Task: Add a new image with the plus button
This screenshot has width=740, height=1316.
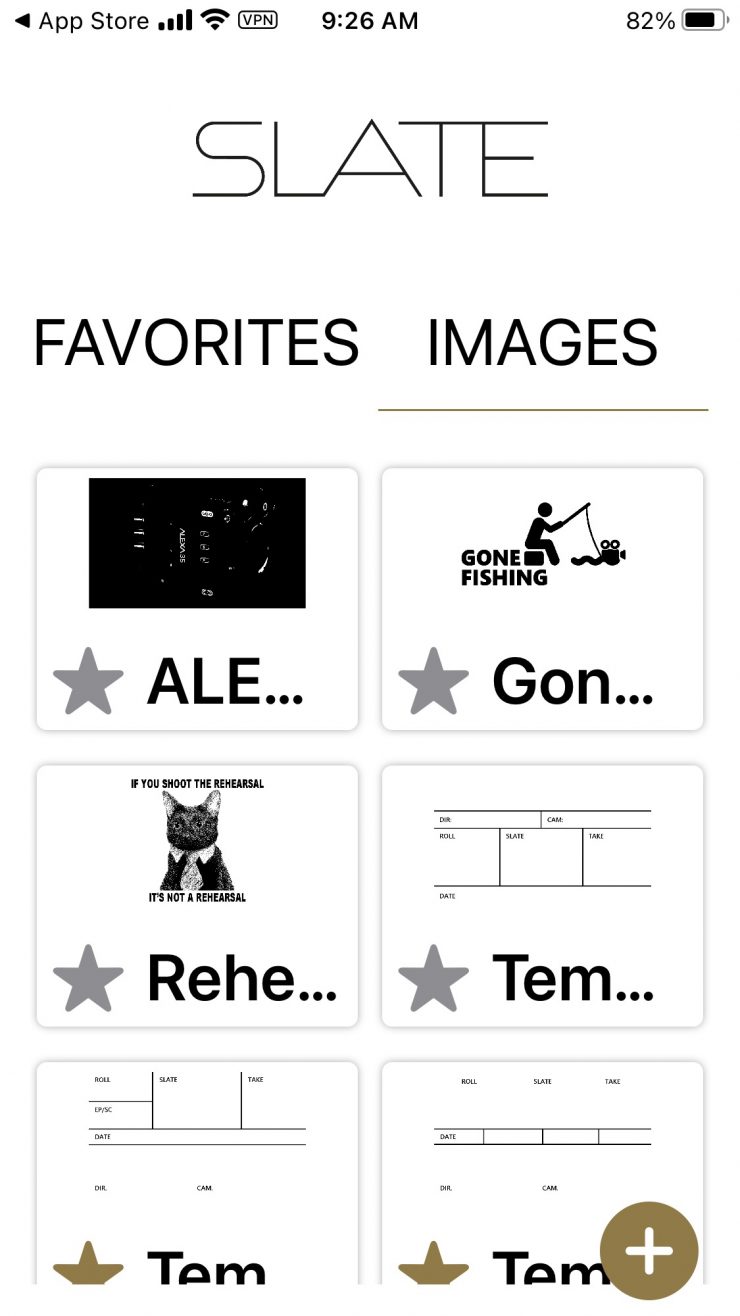Action: (x=649, y=1251)
